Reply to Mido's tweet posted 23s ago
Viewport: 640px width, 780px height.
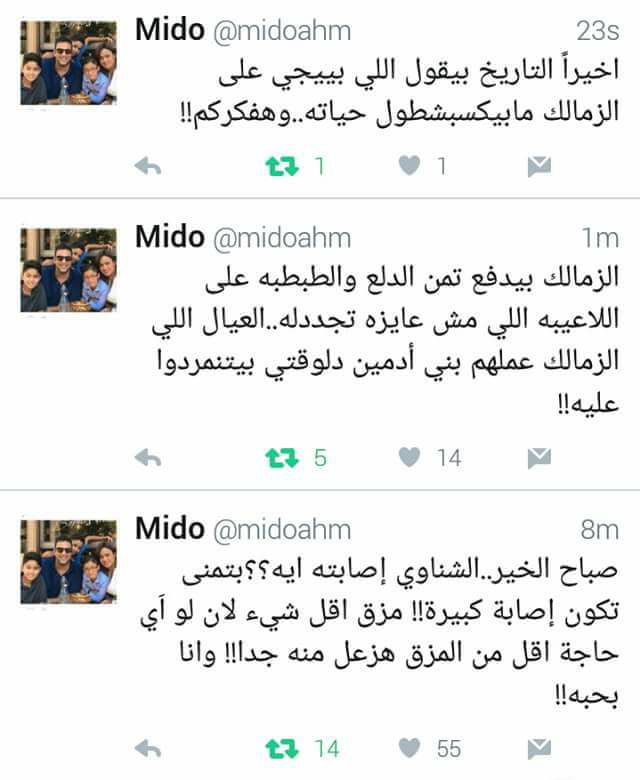click(x=148, y=166)
